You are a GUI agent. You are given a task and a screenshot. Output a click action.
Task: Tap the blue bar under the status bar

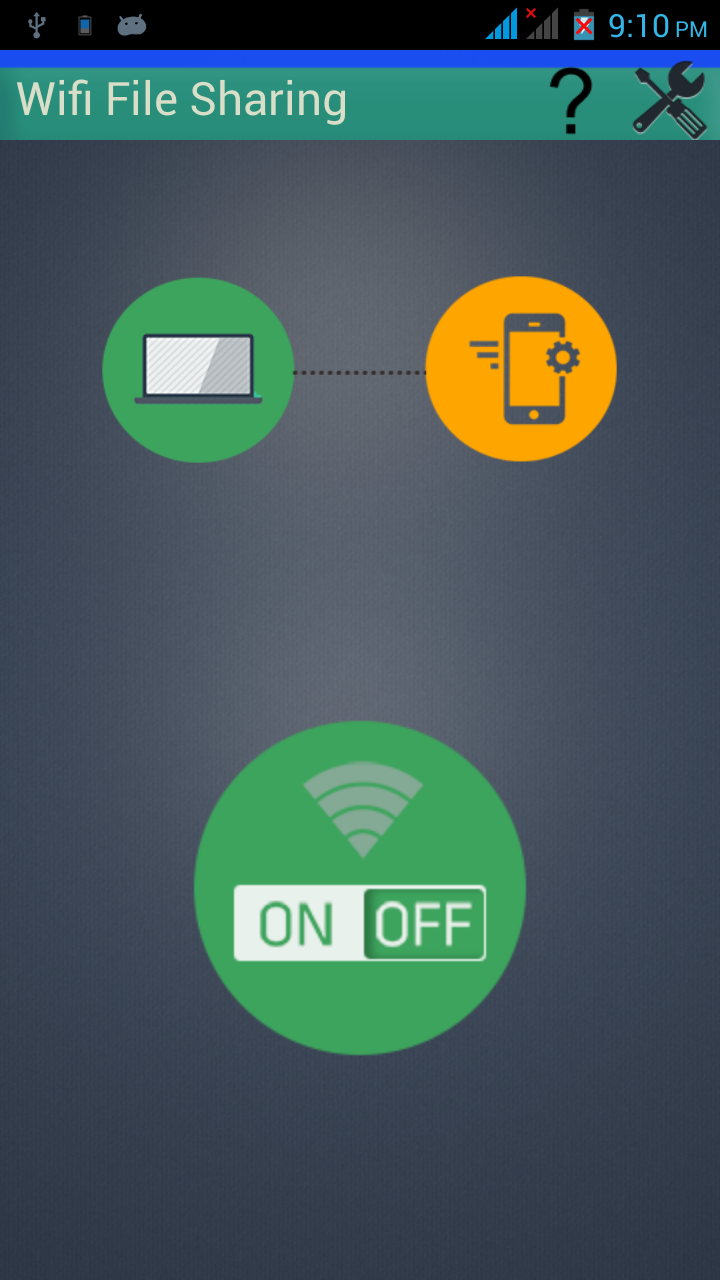pos(360,59)
